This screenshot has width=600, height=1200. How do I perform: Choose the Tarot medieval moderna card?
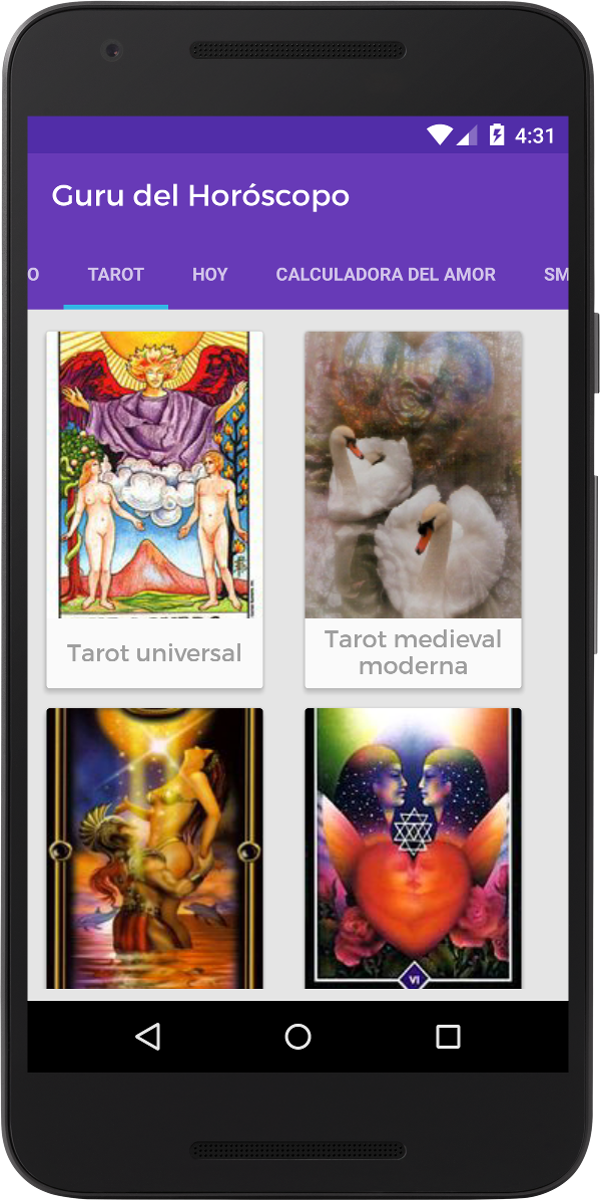pos(413,510)
